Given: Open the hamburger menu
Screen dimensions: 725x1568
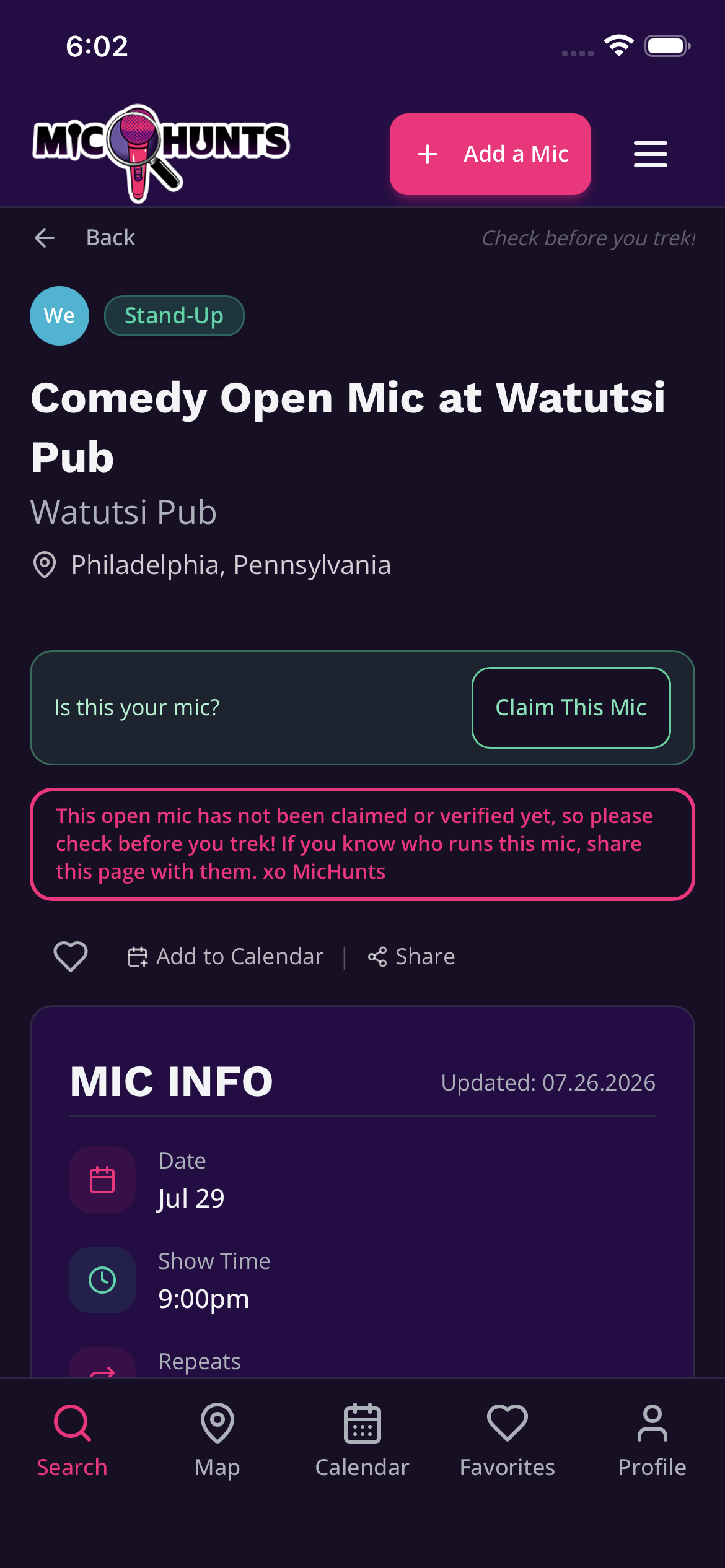Looking at the screenshot, I should click(651, 154).
